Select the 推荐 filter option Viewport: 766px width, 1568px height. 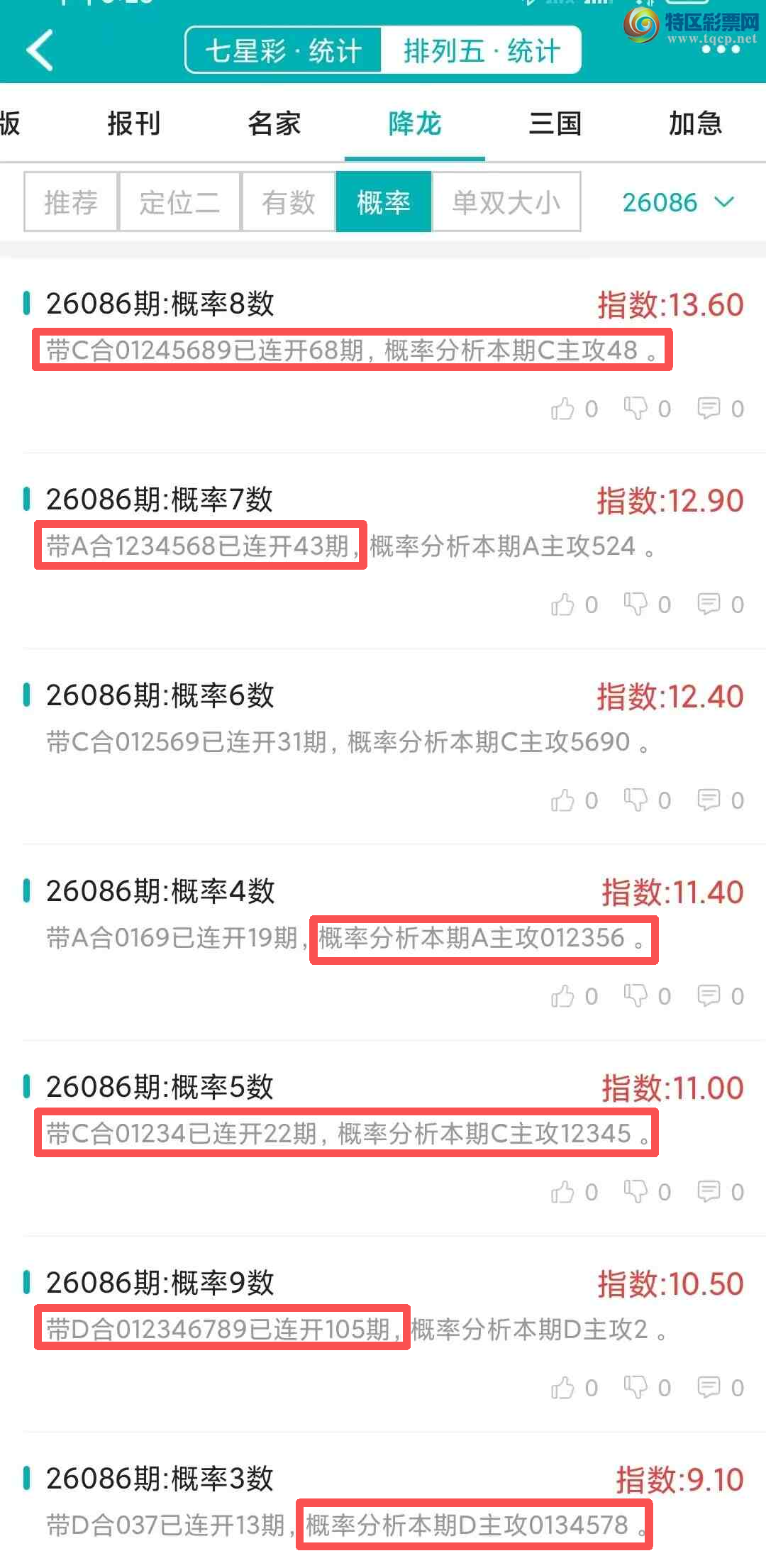click(x=70, y=202)
